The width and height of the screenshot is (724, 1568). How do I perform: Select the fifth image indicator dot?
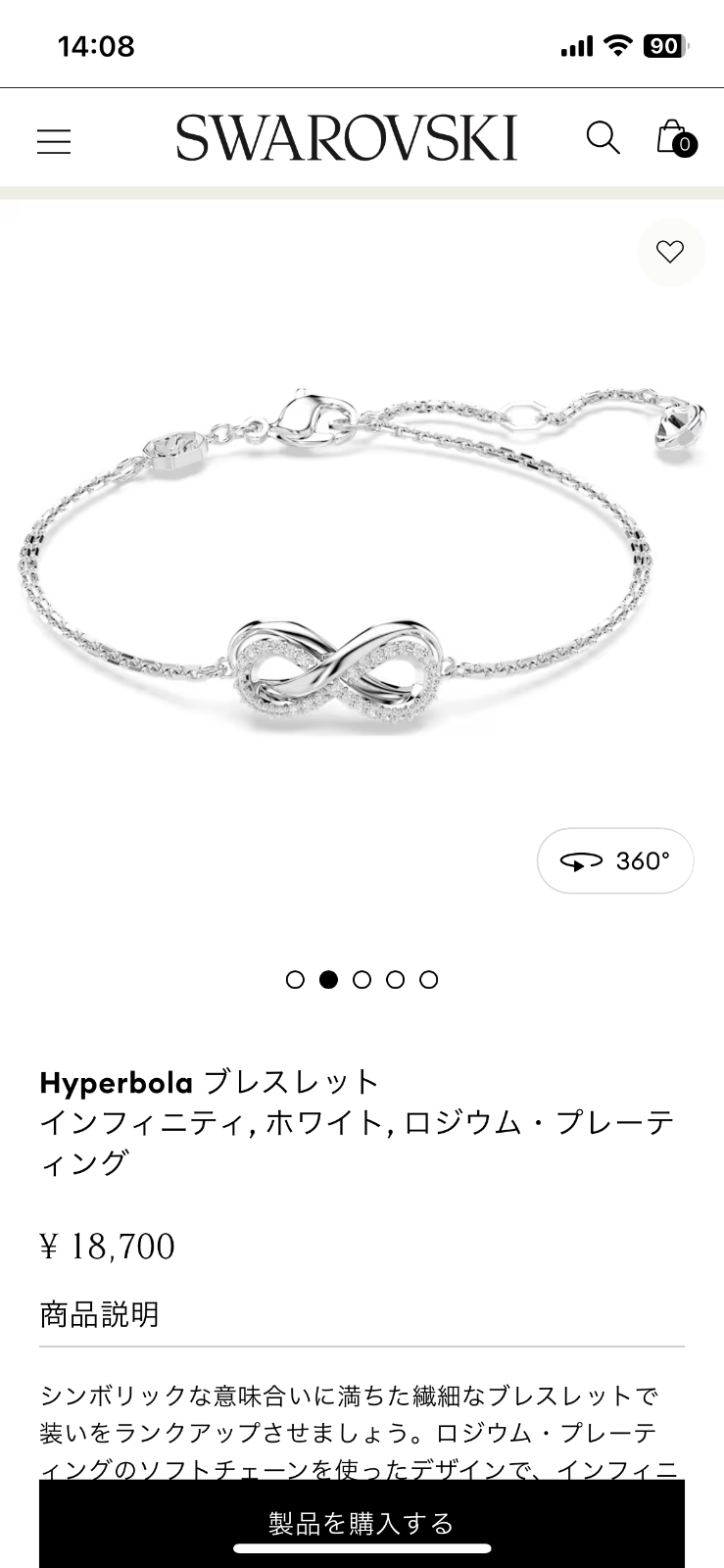[428, 979]
